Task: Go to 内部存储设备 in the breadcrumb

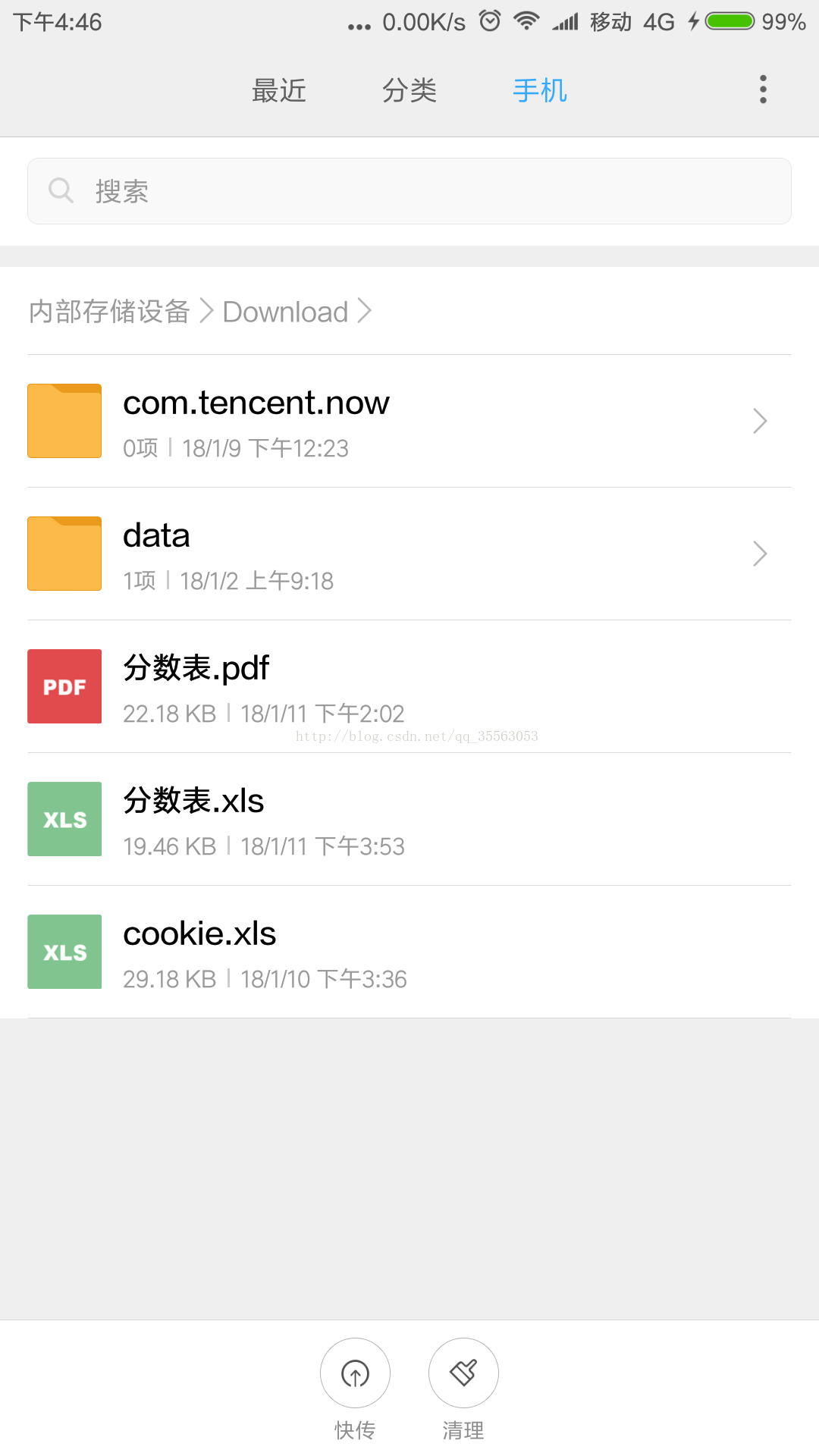Action: (x=109, y=311)
